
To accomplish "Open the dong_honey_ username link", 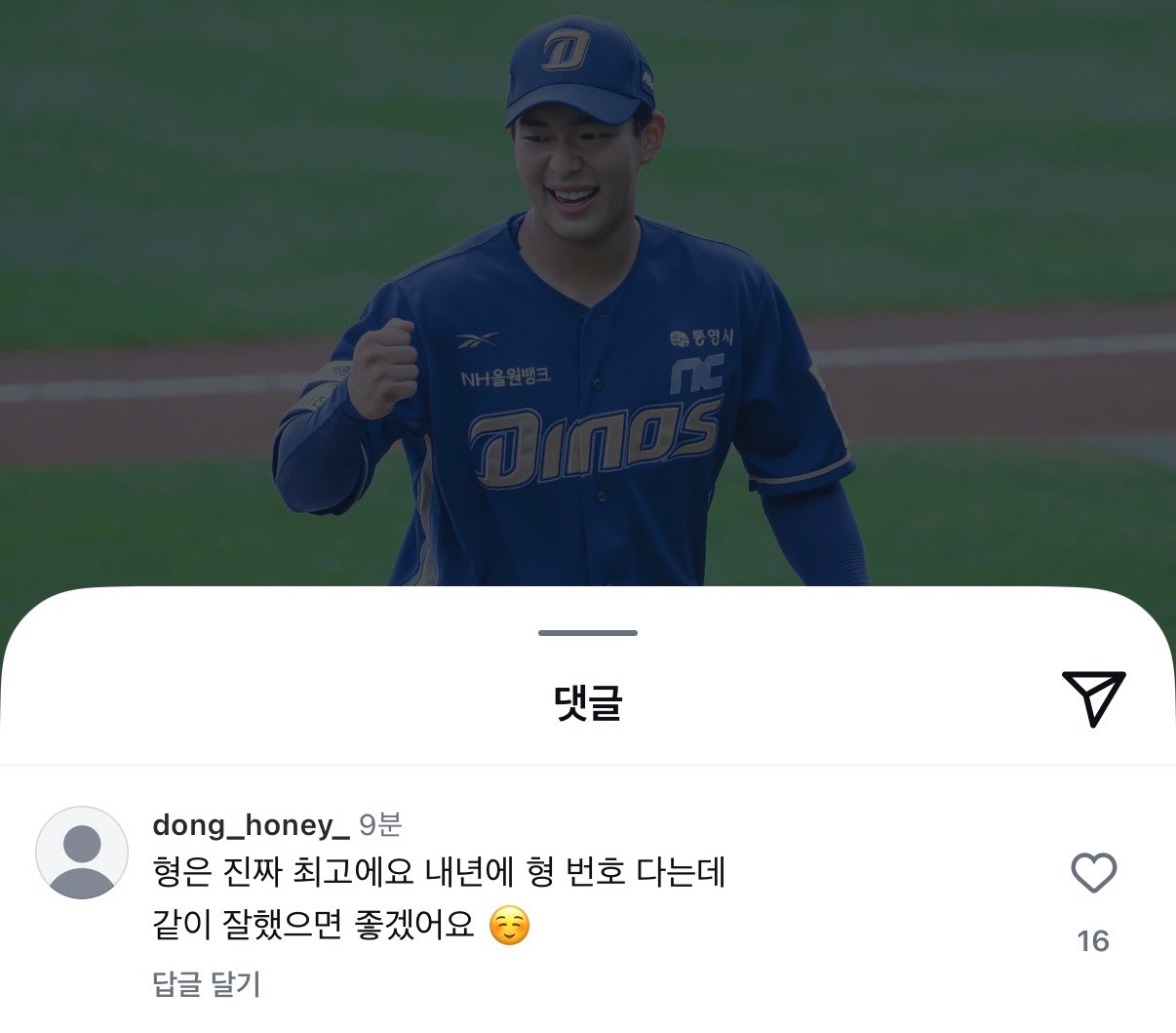I will [x=251, y=825].
